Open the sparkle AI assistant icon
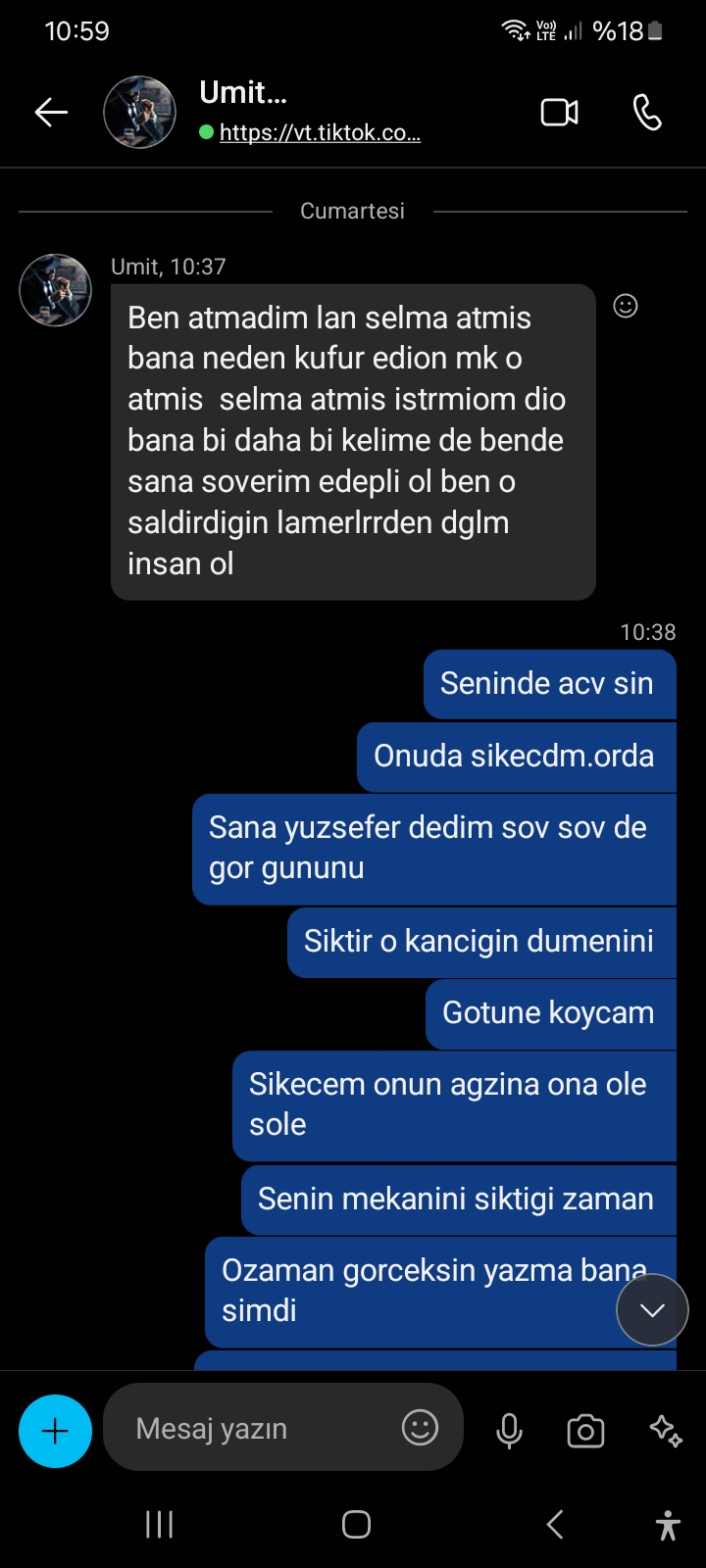This screenshot has width=706, height=1568. pos(666,1431)
